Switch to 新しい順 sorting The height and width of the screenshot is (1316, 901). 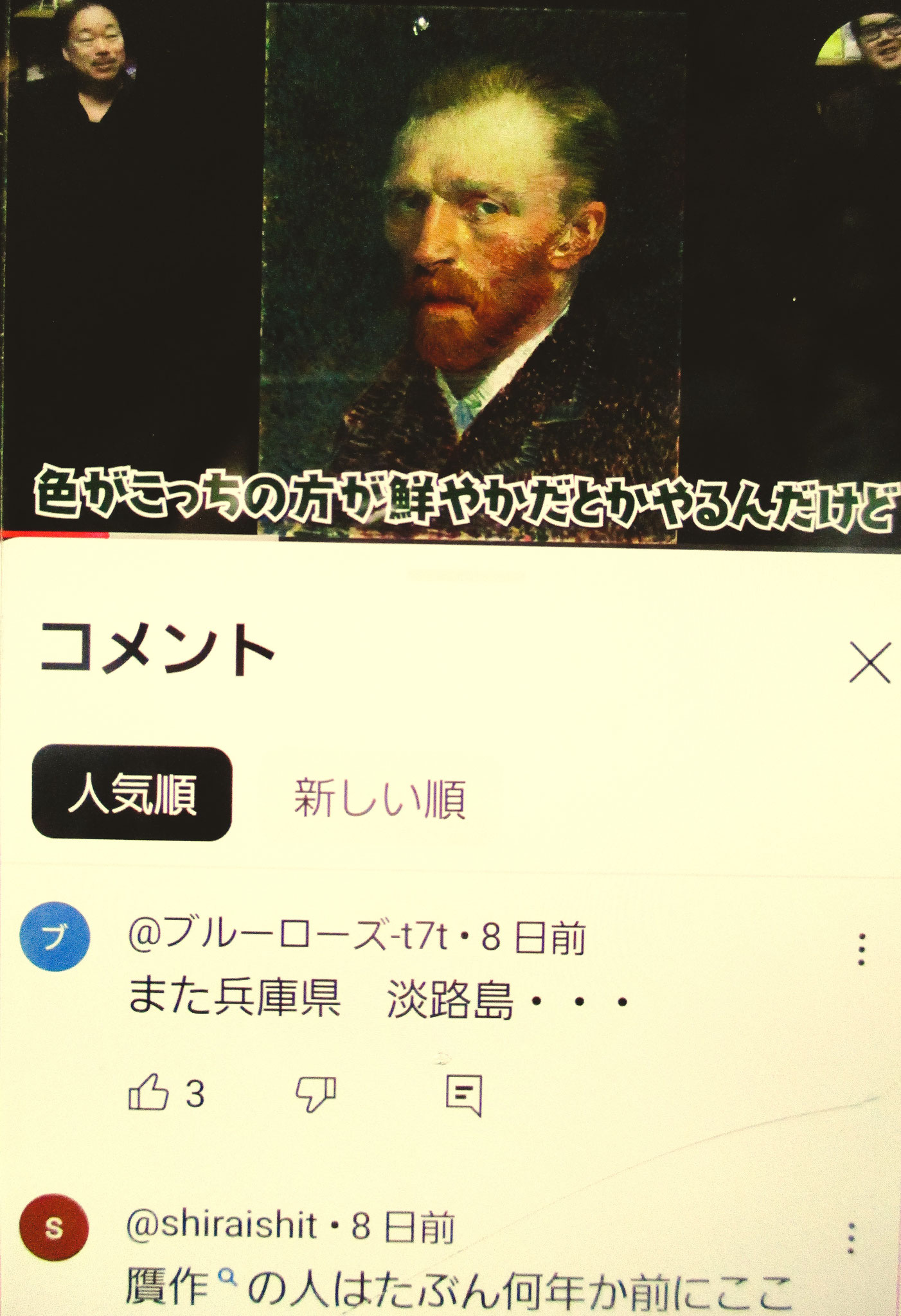tap(380, 799)
